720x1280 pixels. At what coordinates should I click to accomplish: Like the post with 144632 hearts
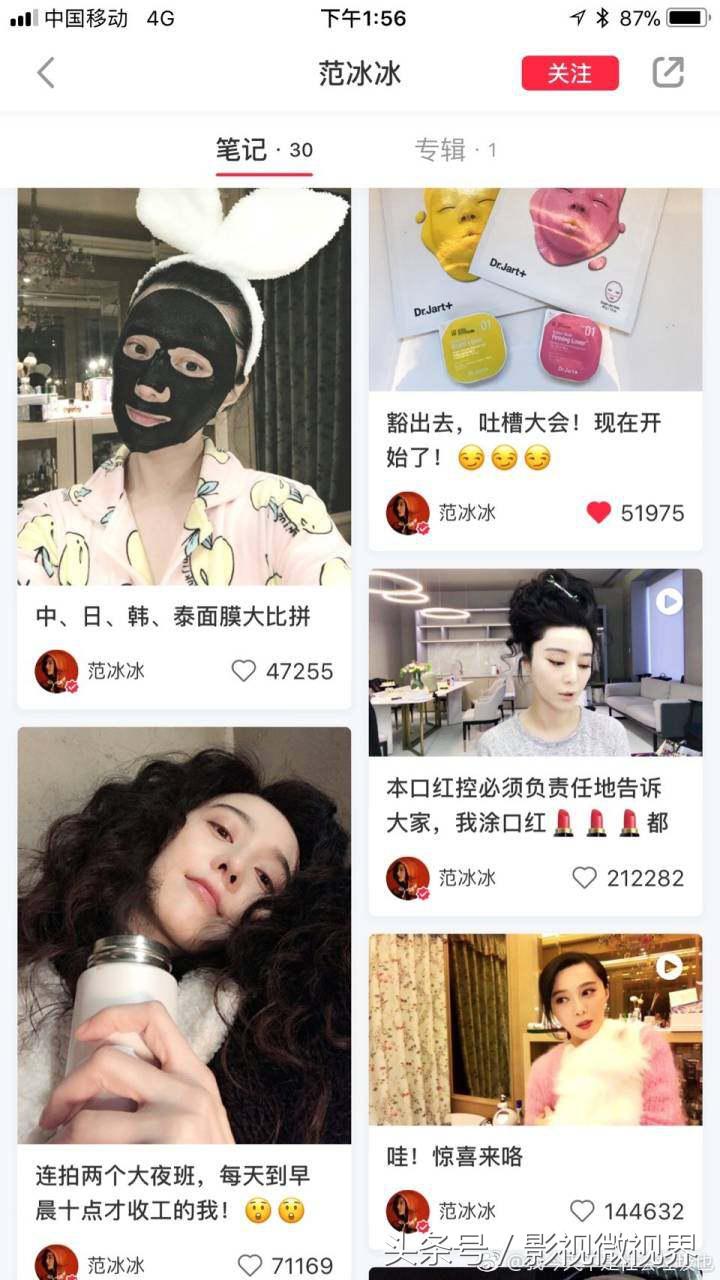point(585,1208)
